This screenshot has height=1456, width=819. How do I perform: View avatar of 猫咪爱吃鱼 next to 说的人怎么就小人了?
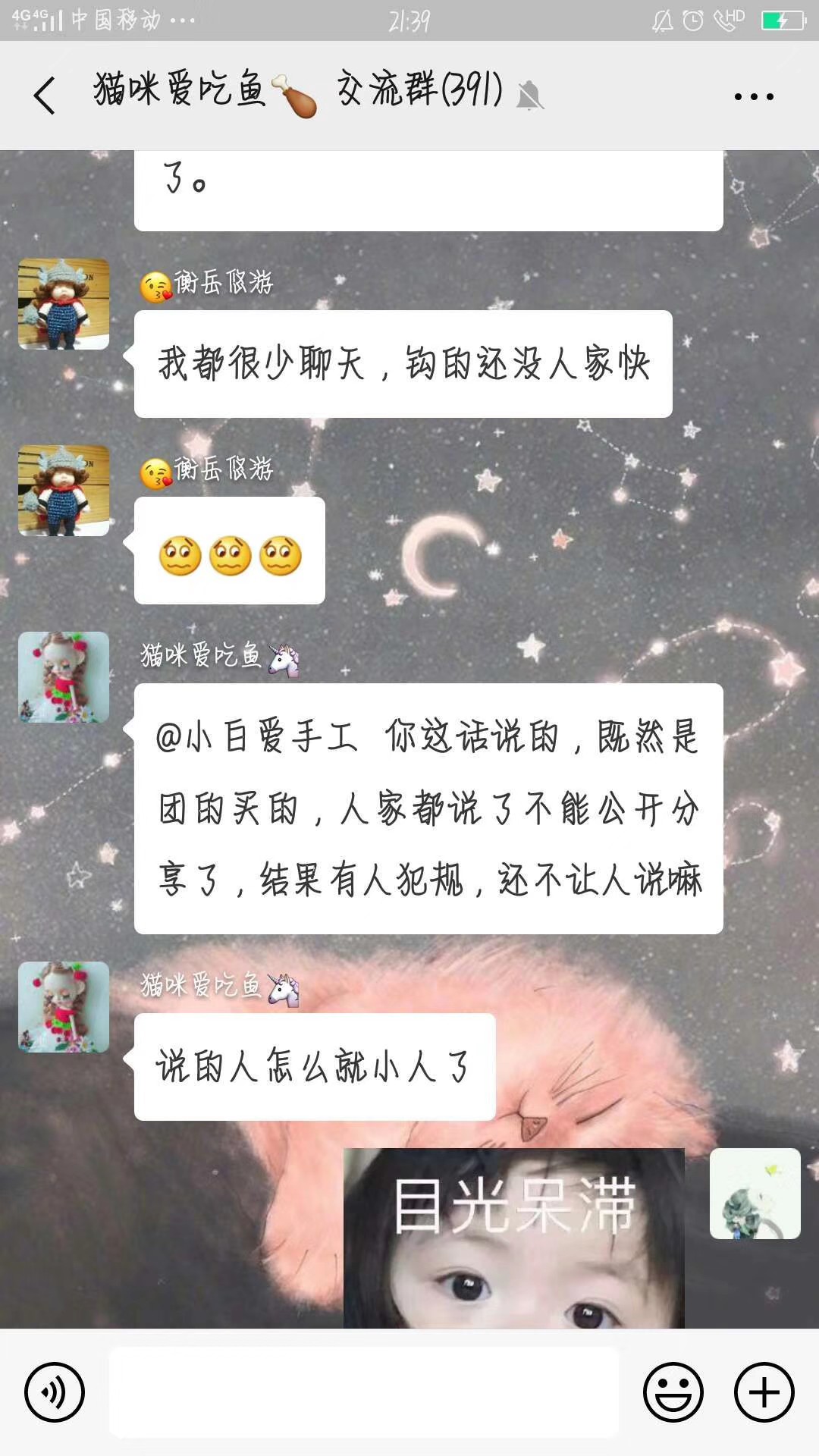[x=64, y=1007]
